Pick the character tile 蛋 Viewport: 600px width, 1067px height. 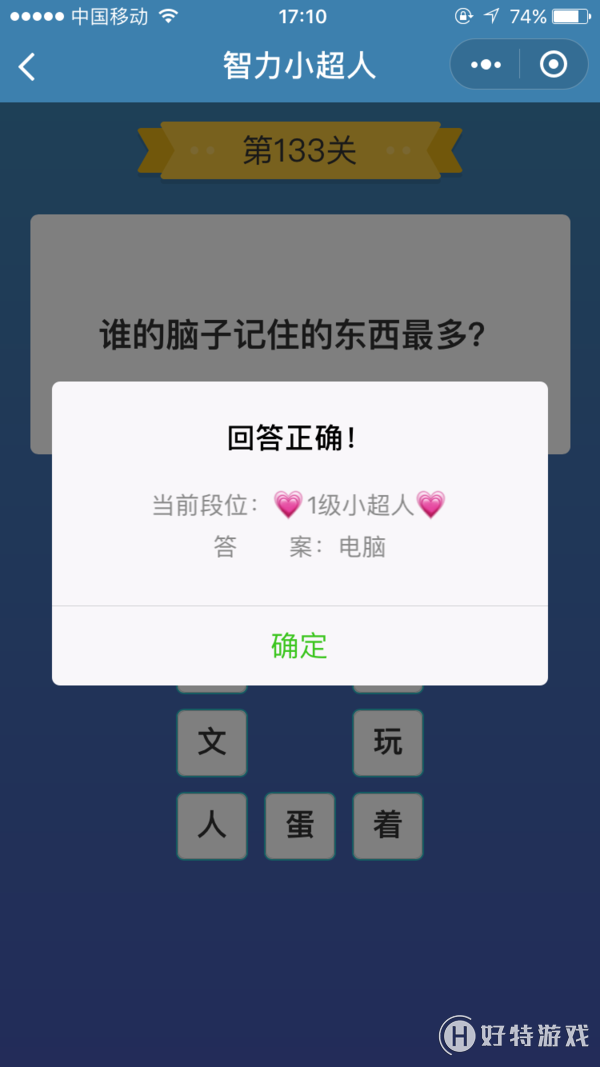coord(300,826)
